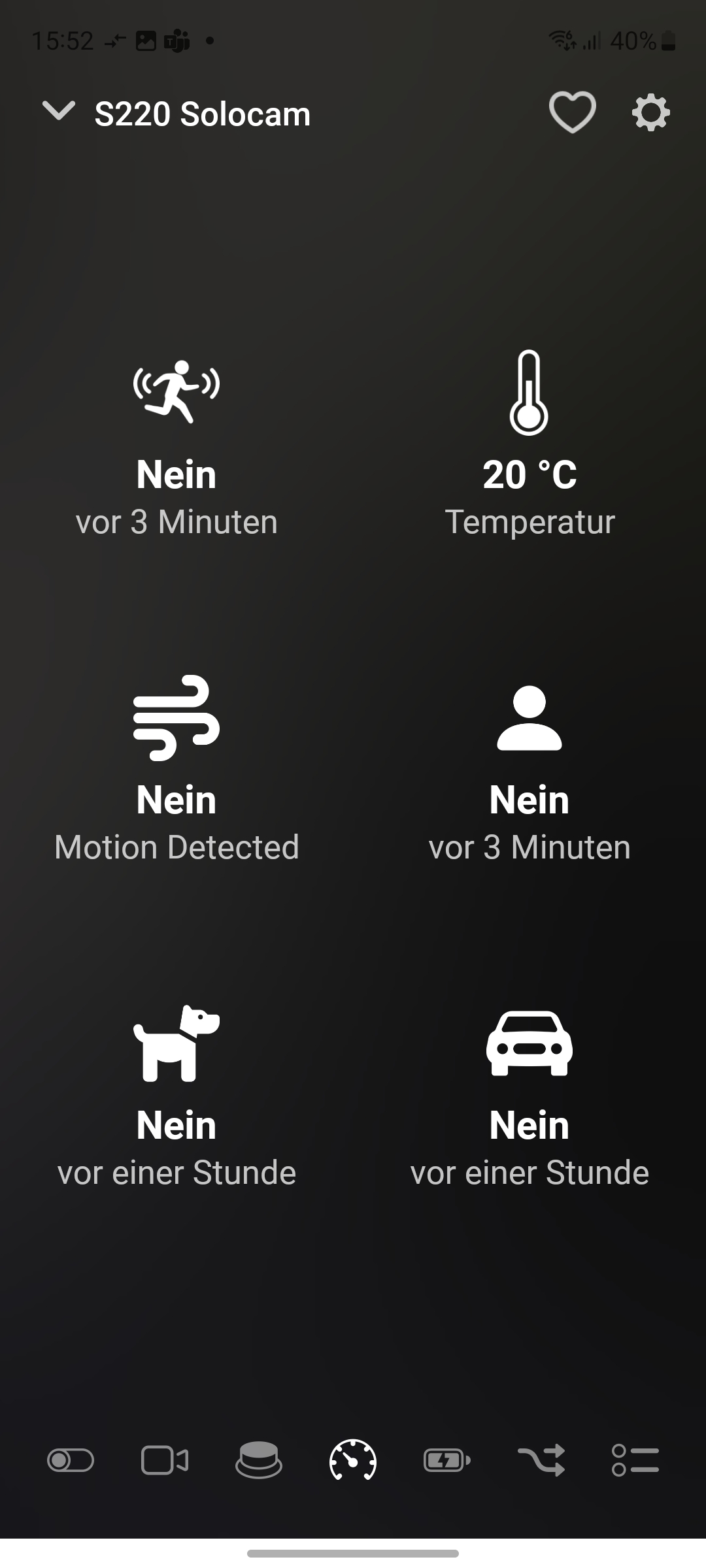706x1568 pixels.
Task: Switch to the toggle switches tab
Action: click(71, 1460)
